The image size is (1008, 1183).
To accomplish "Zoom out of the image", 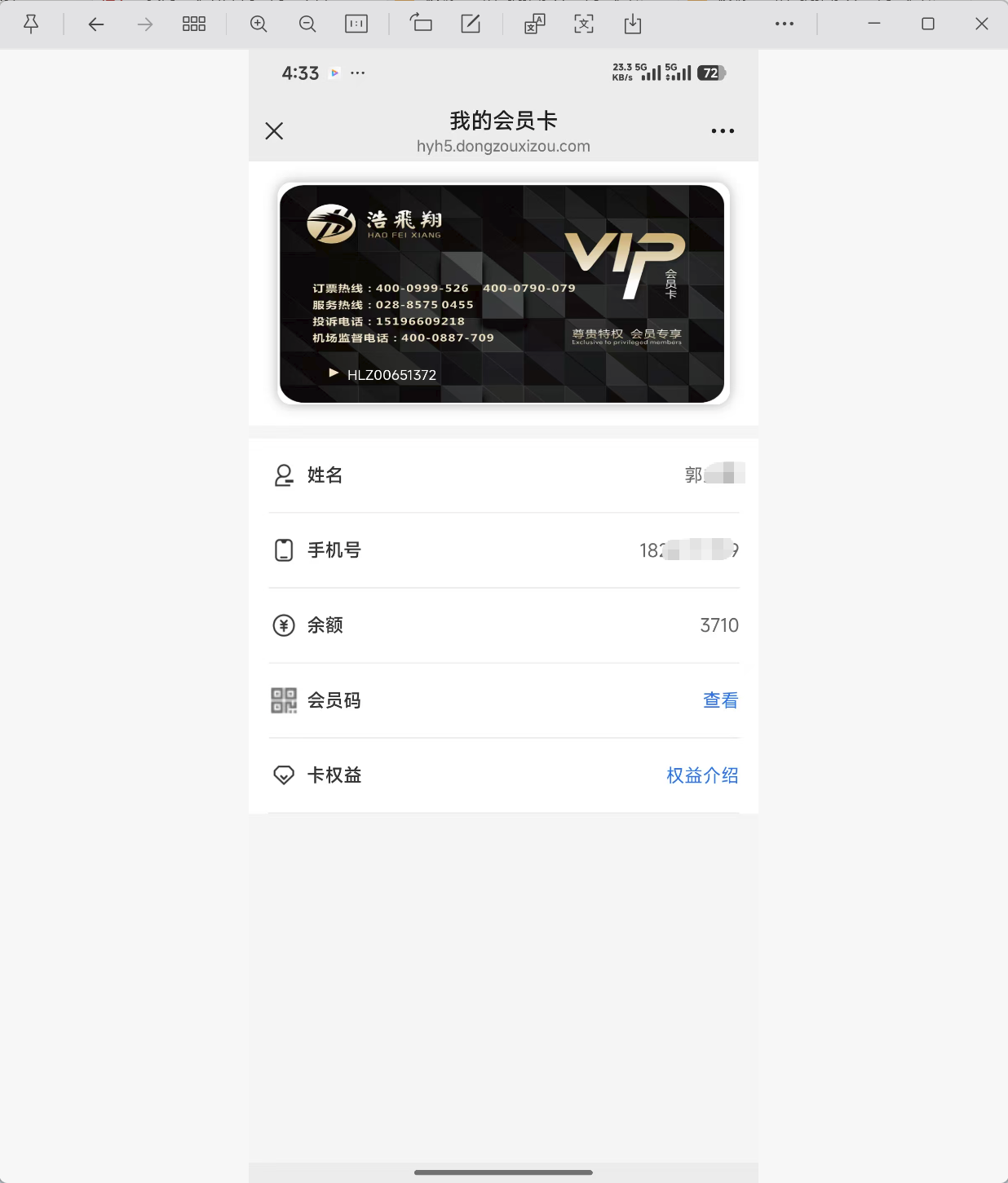I will click(307, 24).
